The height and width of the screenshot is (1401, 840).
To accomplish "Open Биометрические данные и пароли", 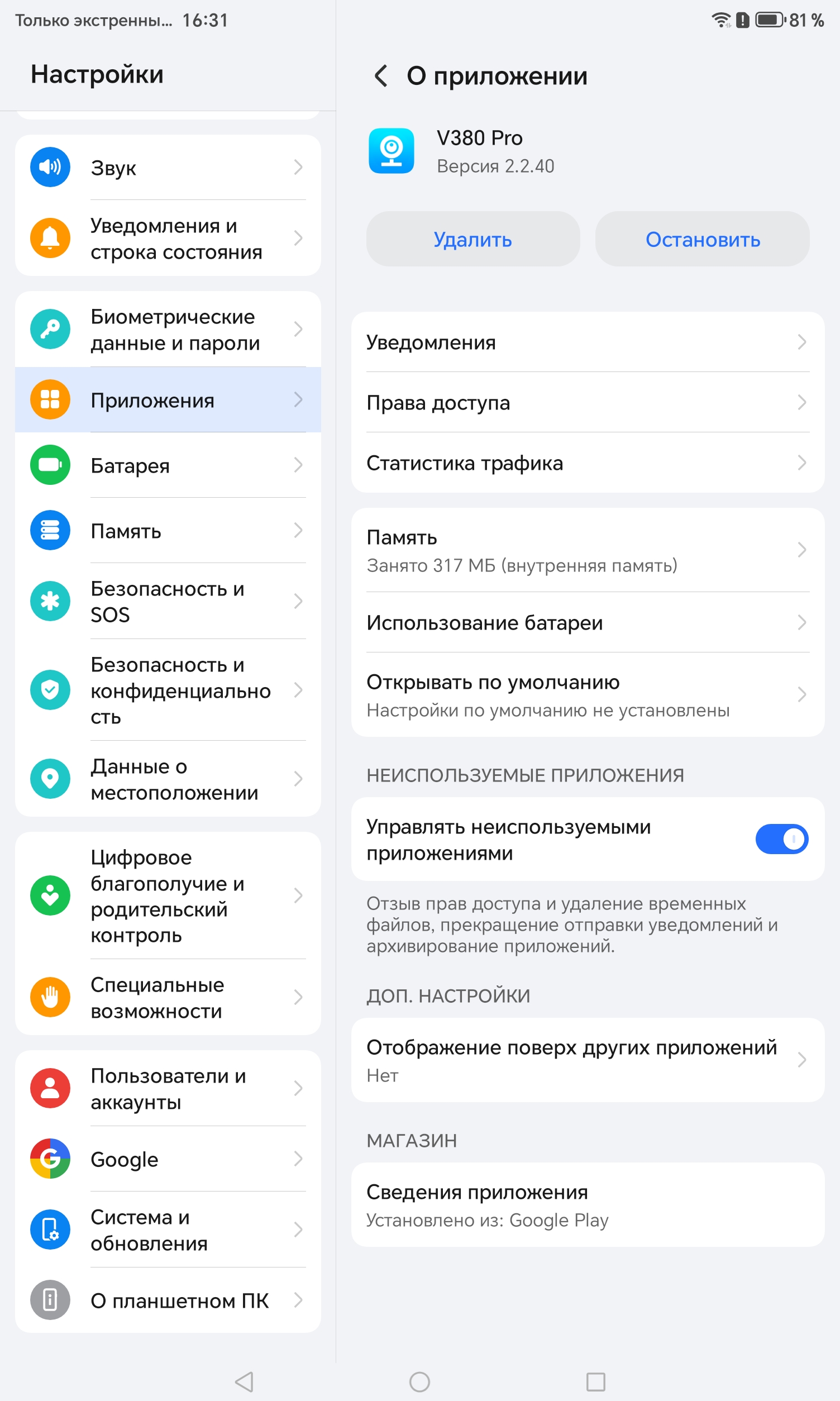I will 168,330.
